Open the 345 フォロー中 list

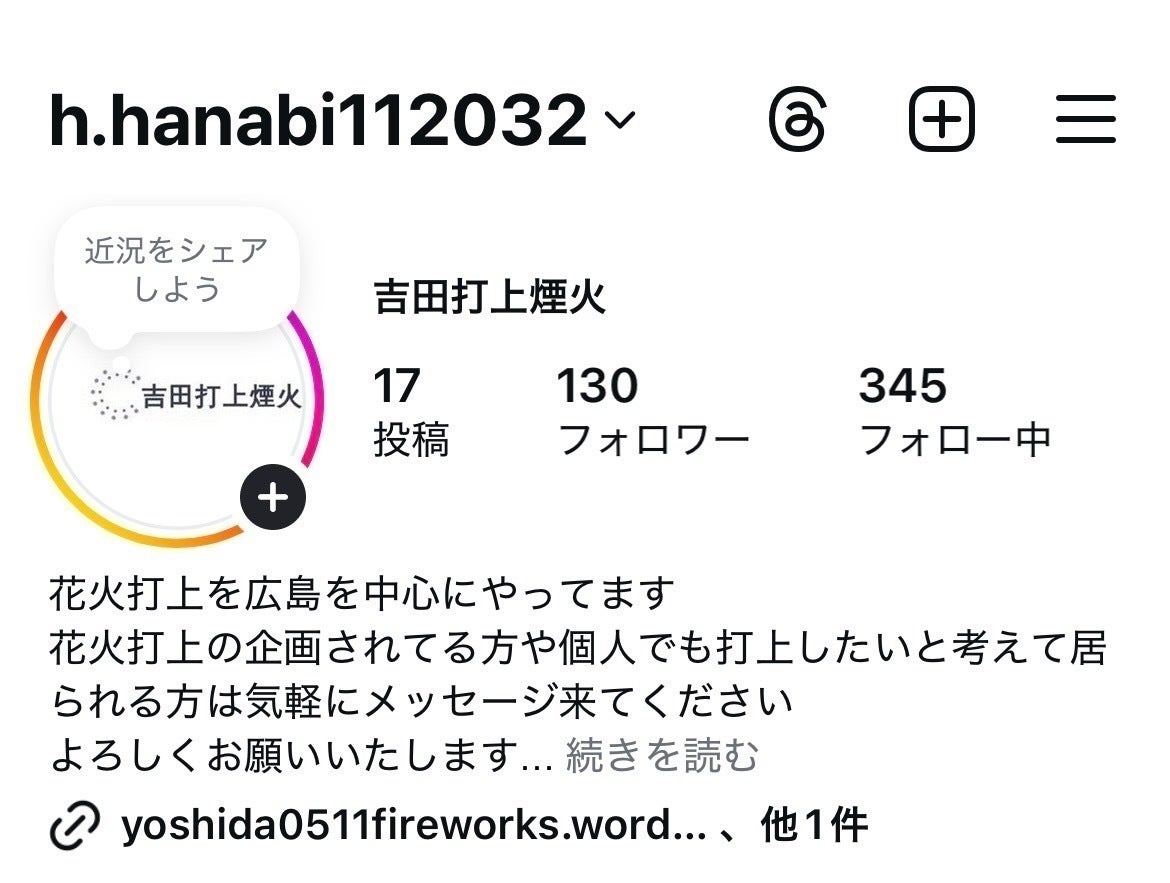click(x=955, y=410)
